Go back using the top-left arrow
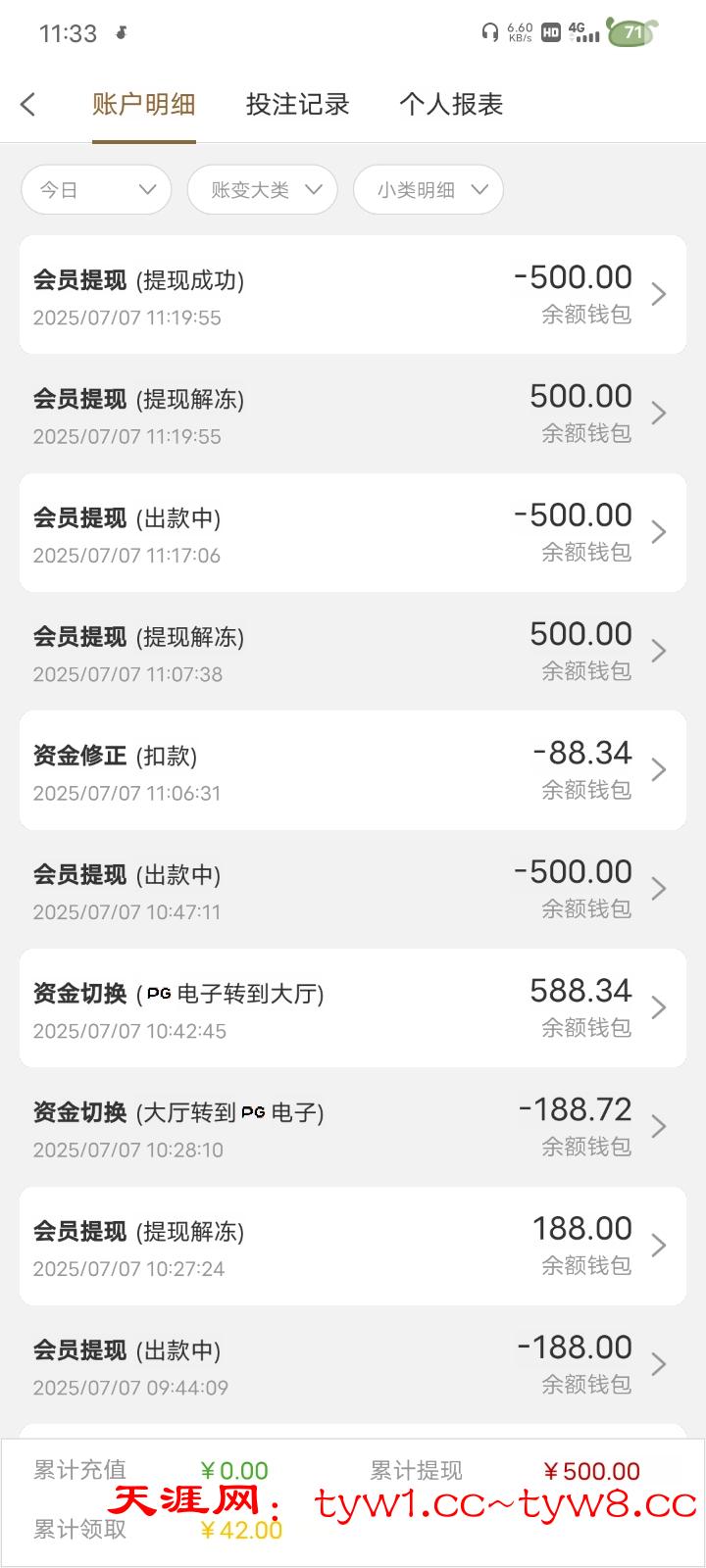The height and width of the screenshot is (1568, 706). pyautogui.click(x=28, y=105)
